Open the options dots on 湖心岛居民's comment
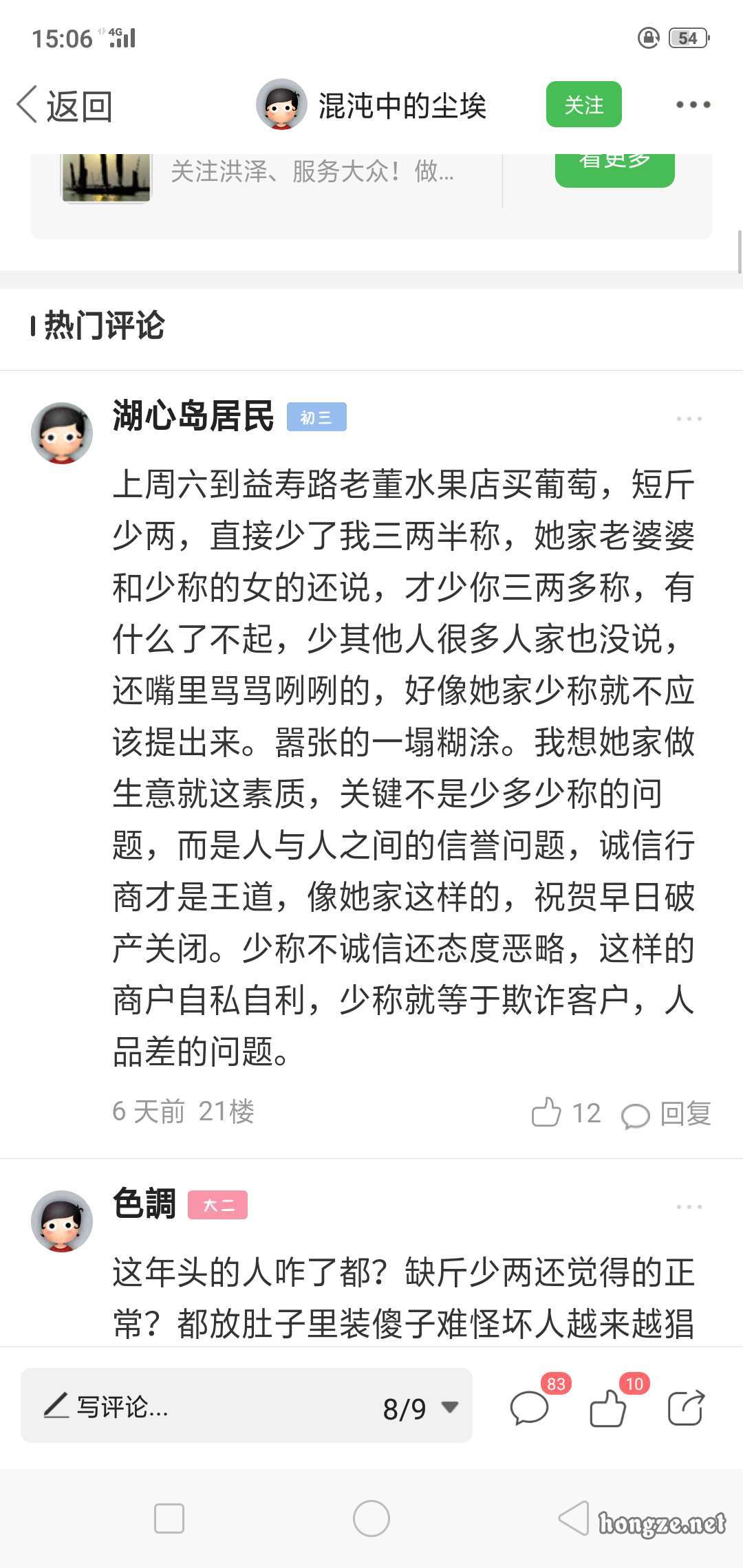Viewport: 743px width, 1568px height. 689,418
